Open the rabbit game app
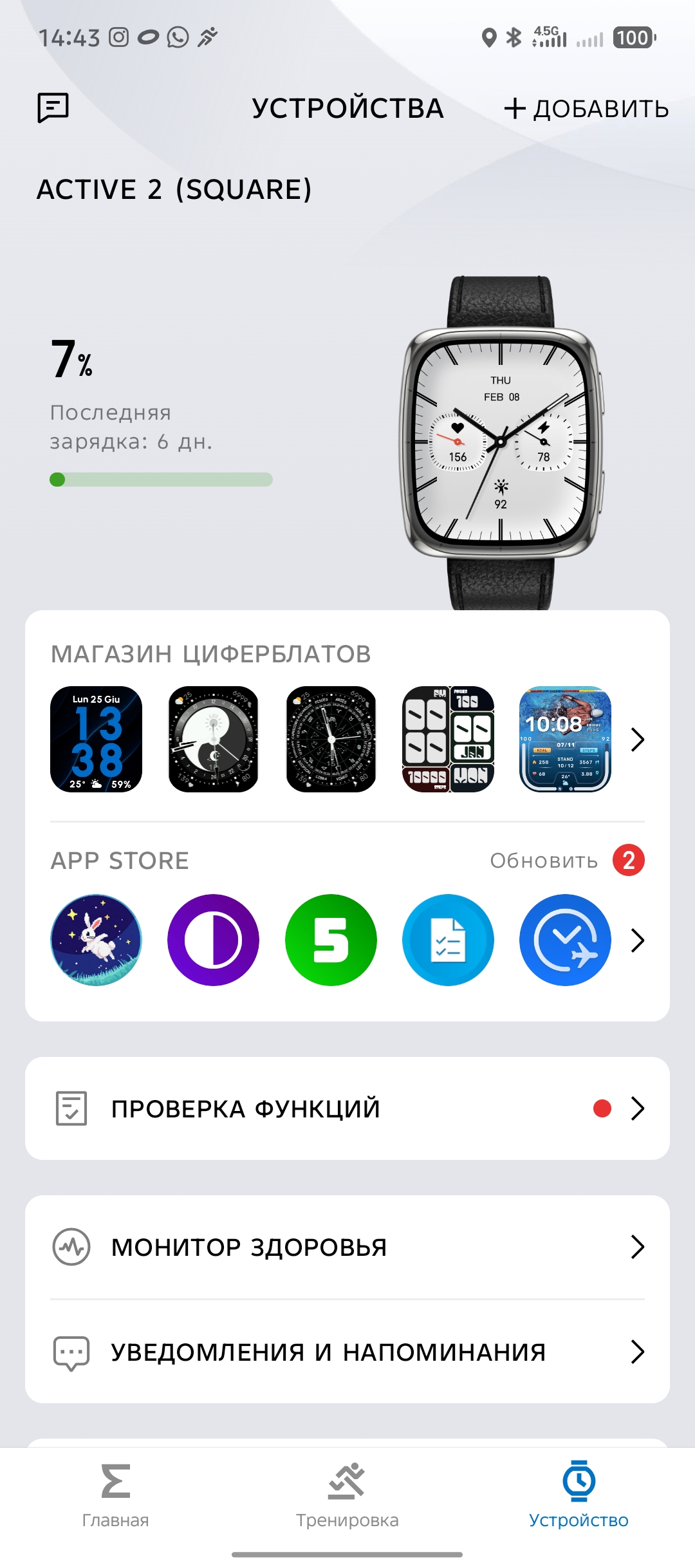695x1568 pixels. (x=97, y=940)
